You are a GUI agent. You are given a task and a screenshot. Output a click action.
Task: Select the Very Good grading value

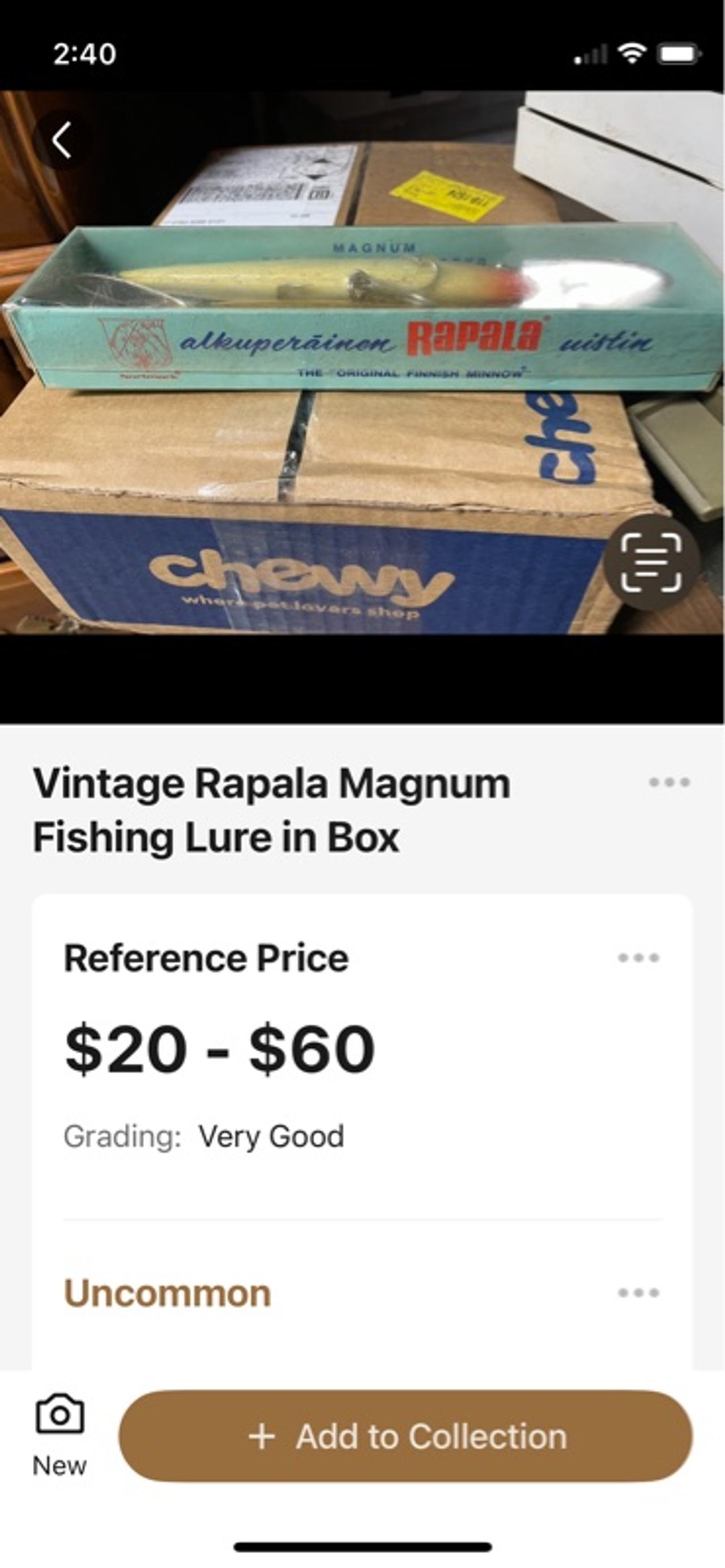271,1134
